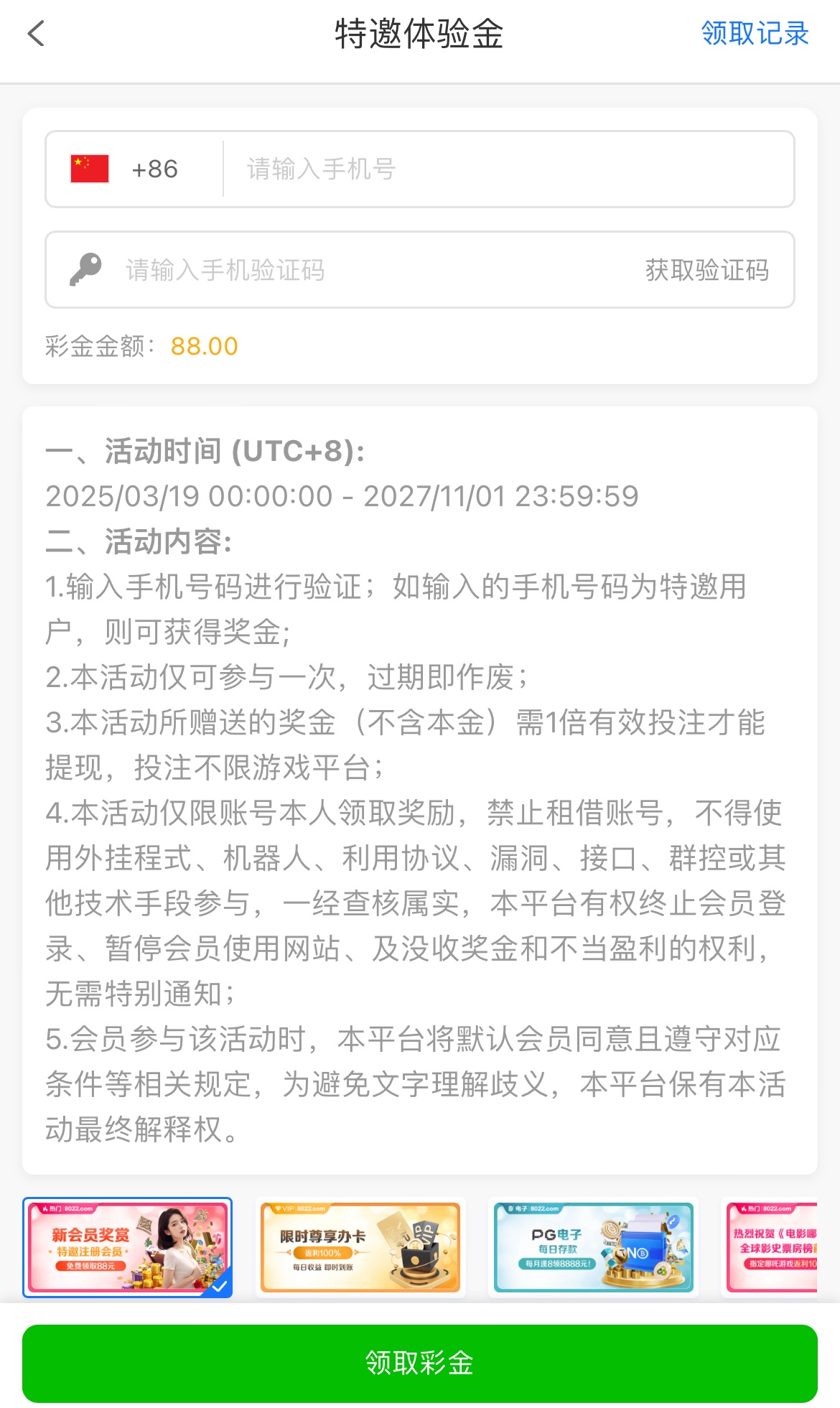Select the PG电子 promo banner

[593, 1247]
